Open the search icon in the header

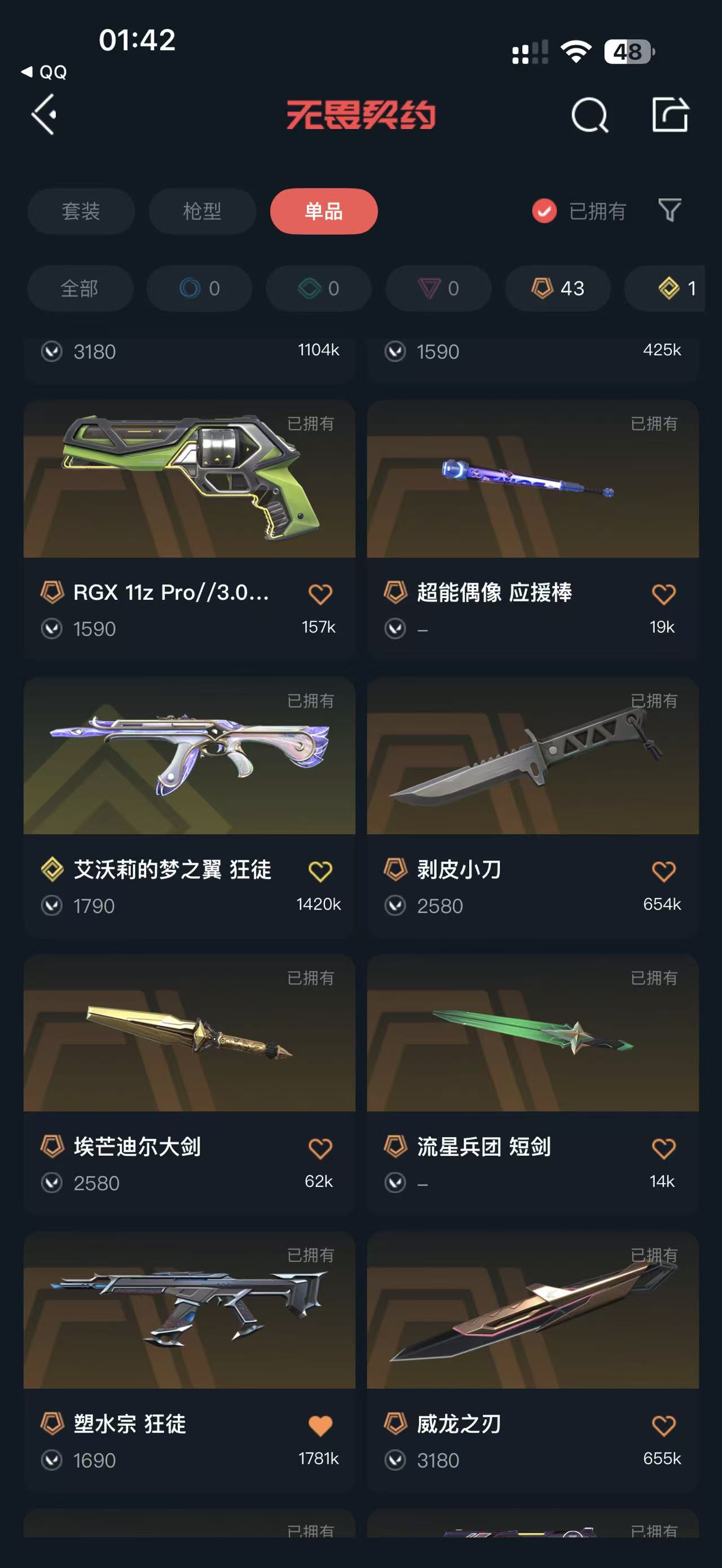[589, 115]
